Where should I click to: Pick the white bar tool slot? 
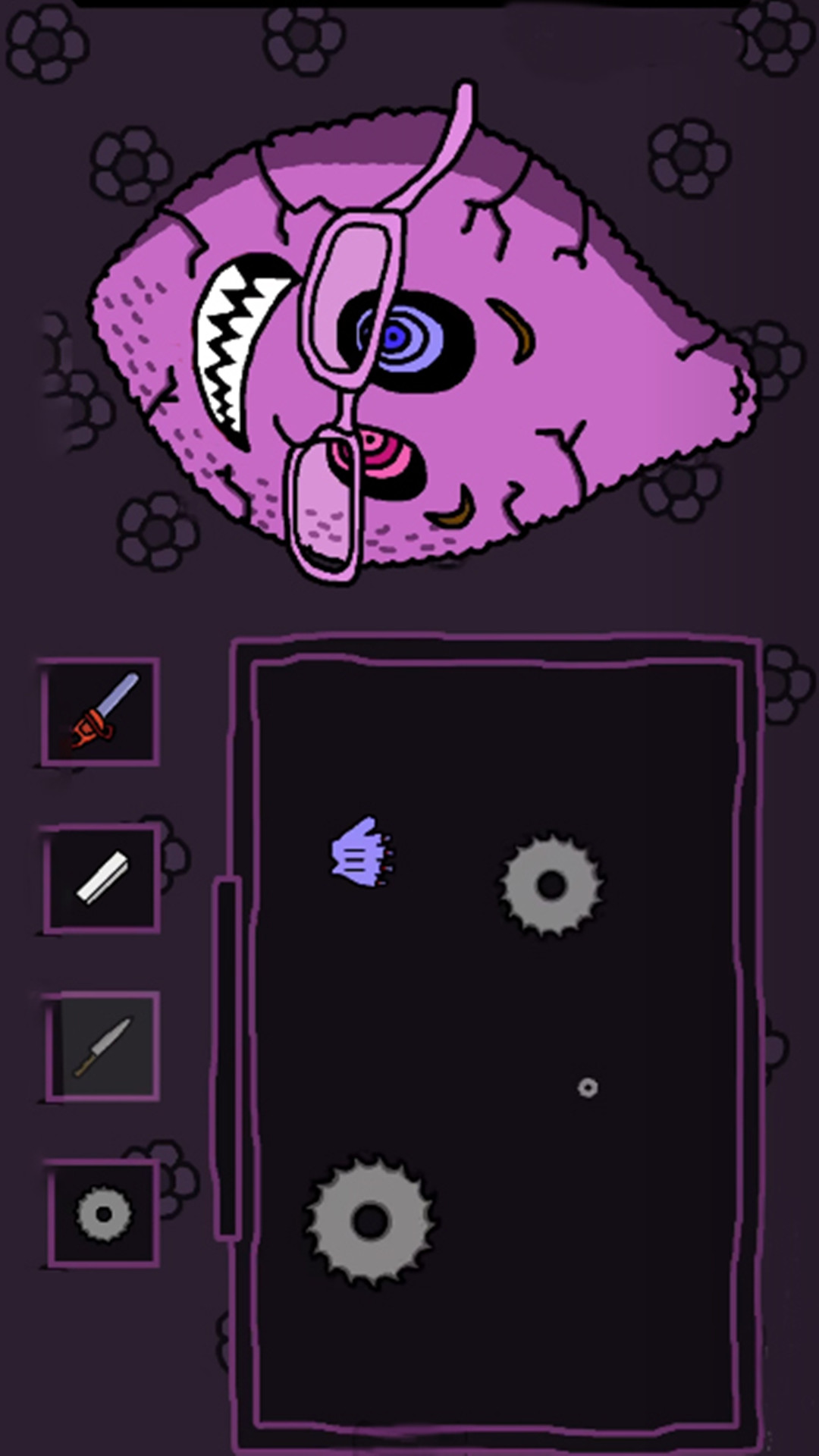click(102, 878)
